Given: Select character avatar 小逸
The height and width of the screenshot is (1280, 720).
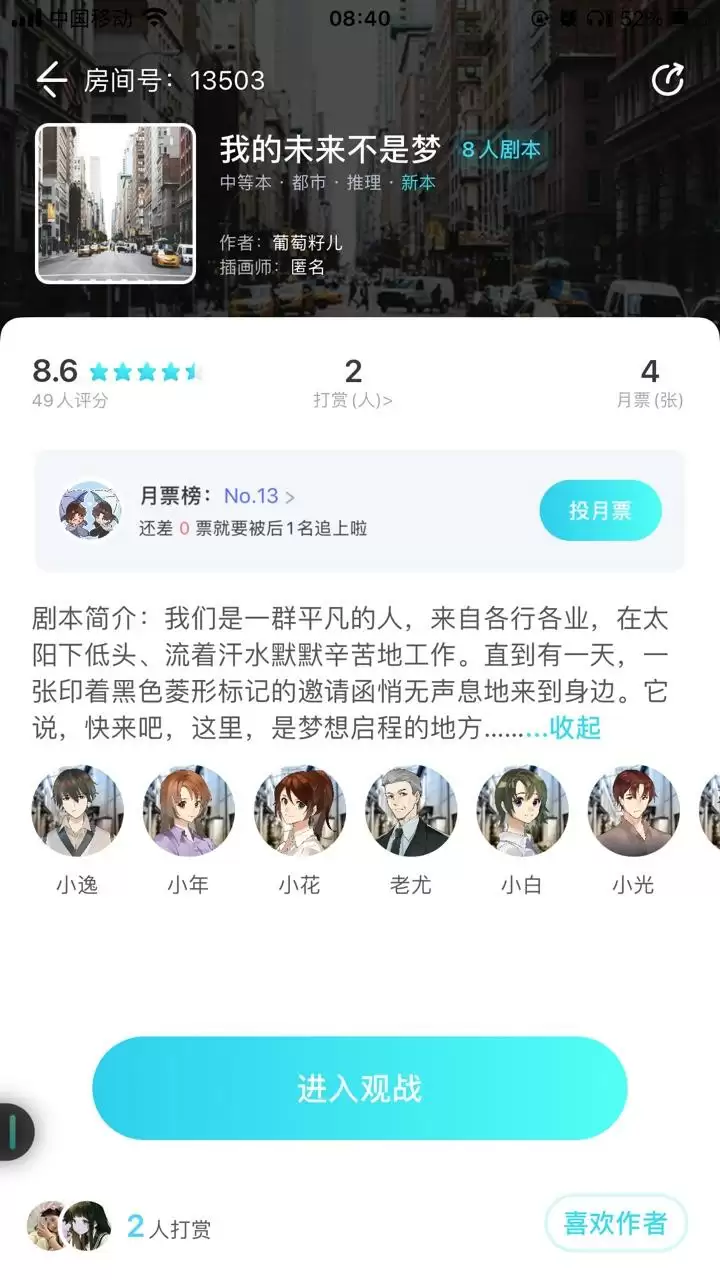Looking at the screenshot, I should [x=77, y=811].
